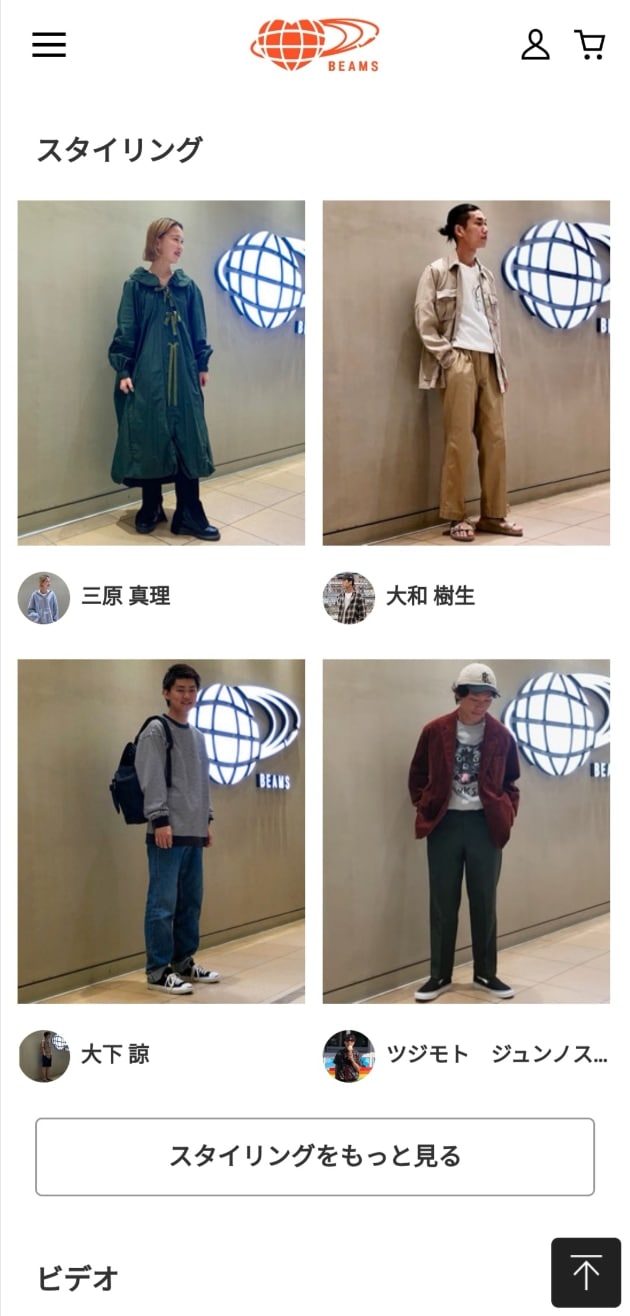Open the hamburger menu

[x=49, y=45]
